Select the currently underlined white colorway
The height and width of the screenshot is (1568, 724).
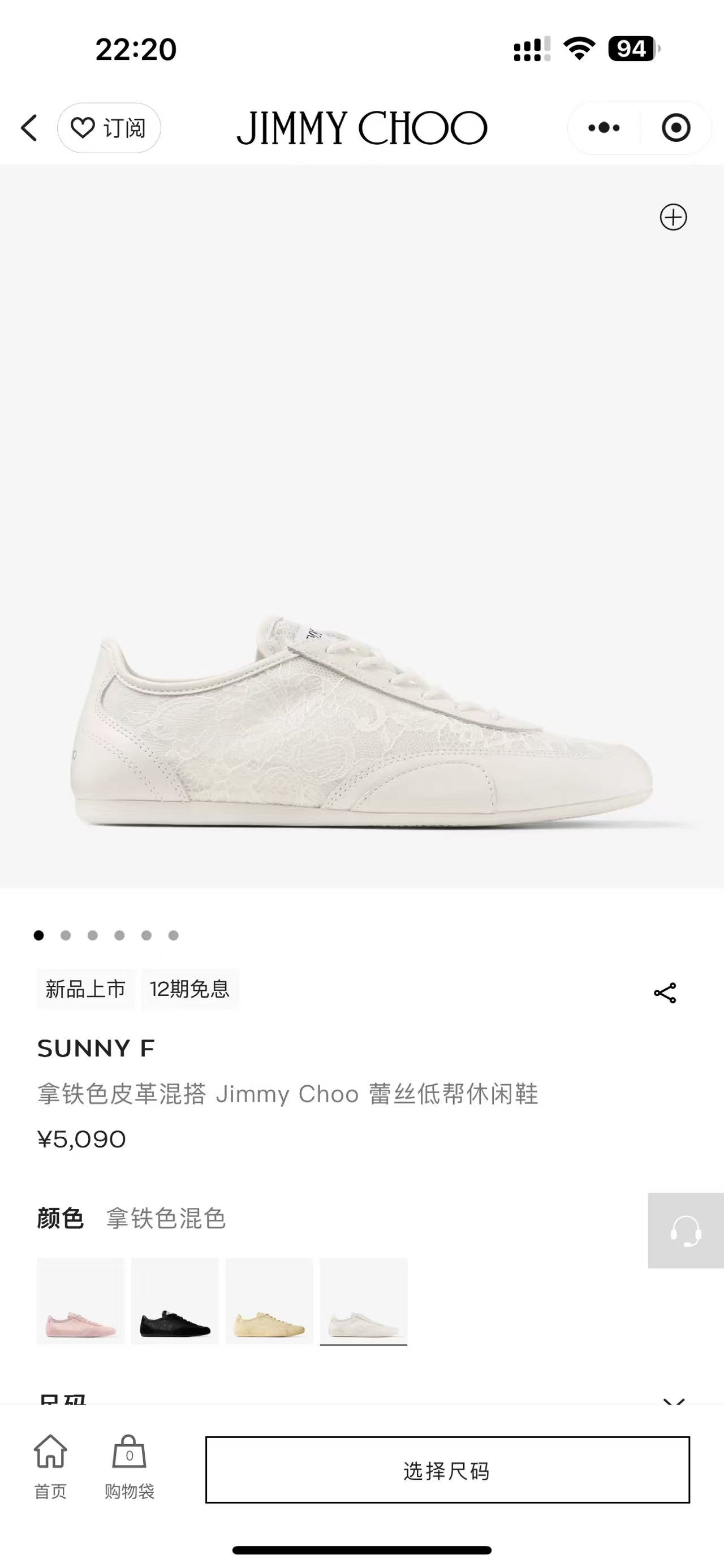pos(364,1301)
